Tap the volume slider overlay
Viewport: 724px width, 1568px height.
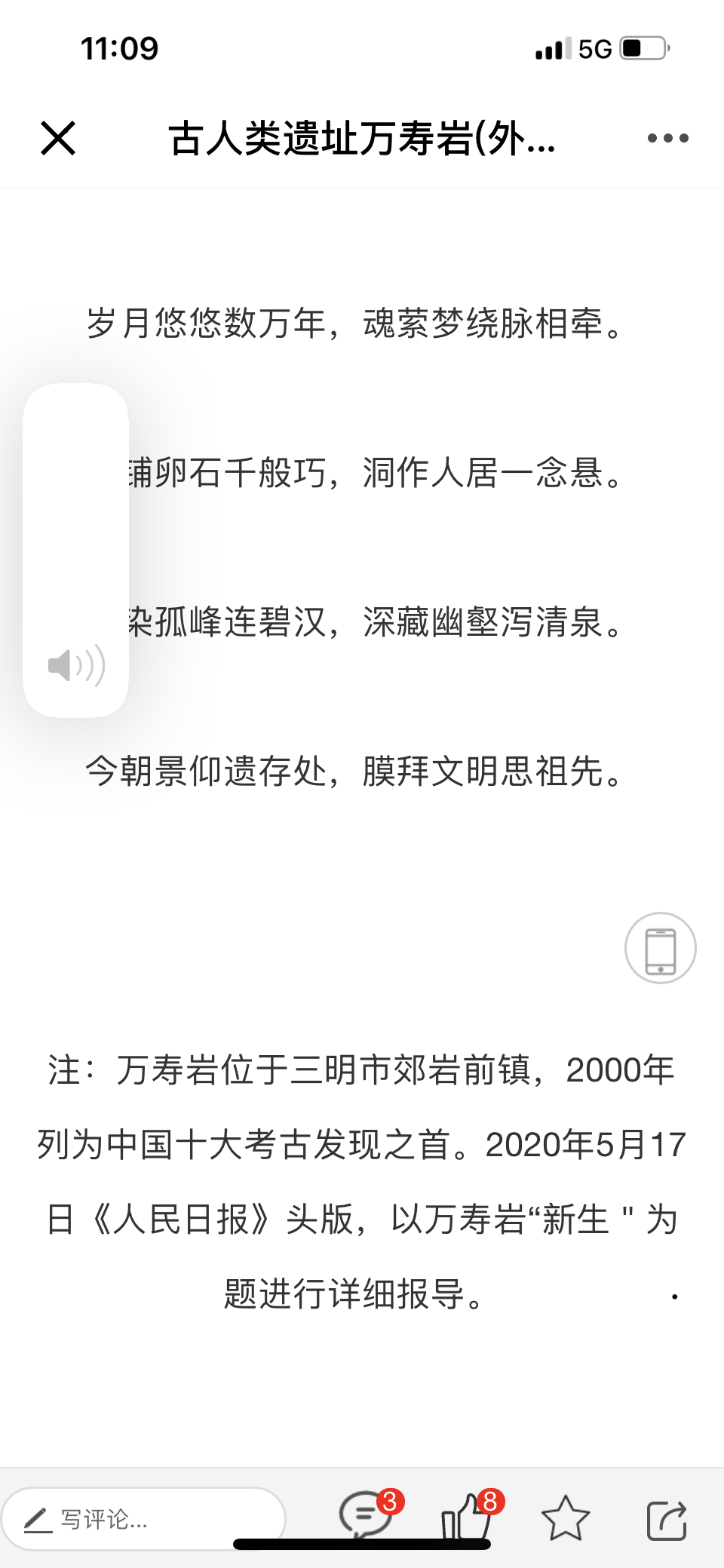(x=76, y=551)
